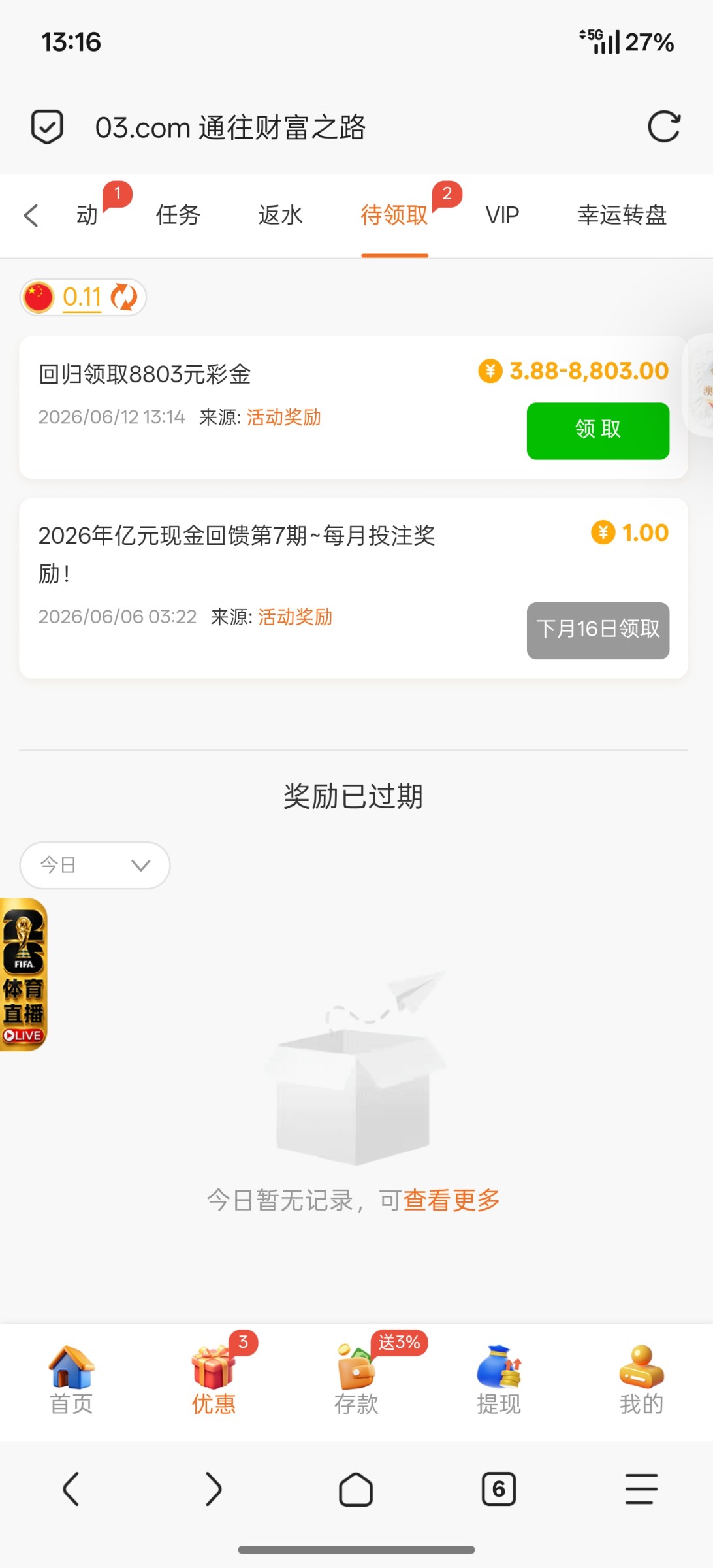Expand the 今日 date dropdown
Screen dimensions: 713x1568
[x=95, y=865]
